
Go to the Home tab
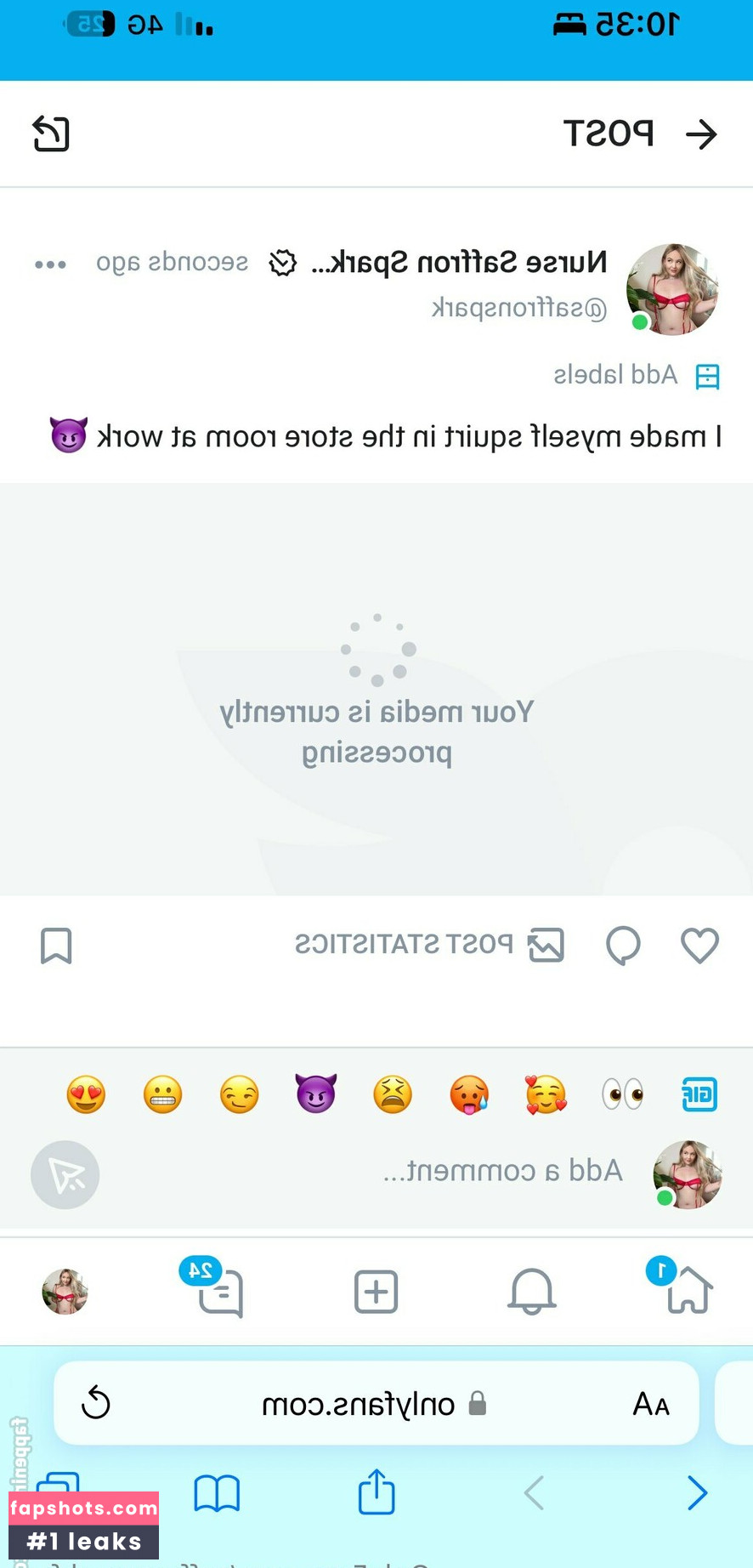(x=687, y=1291)
